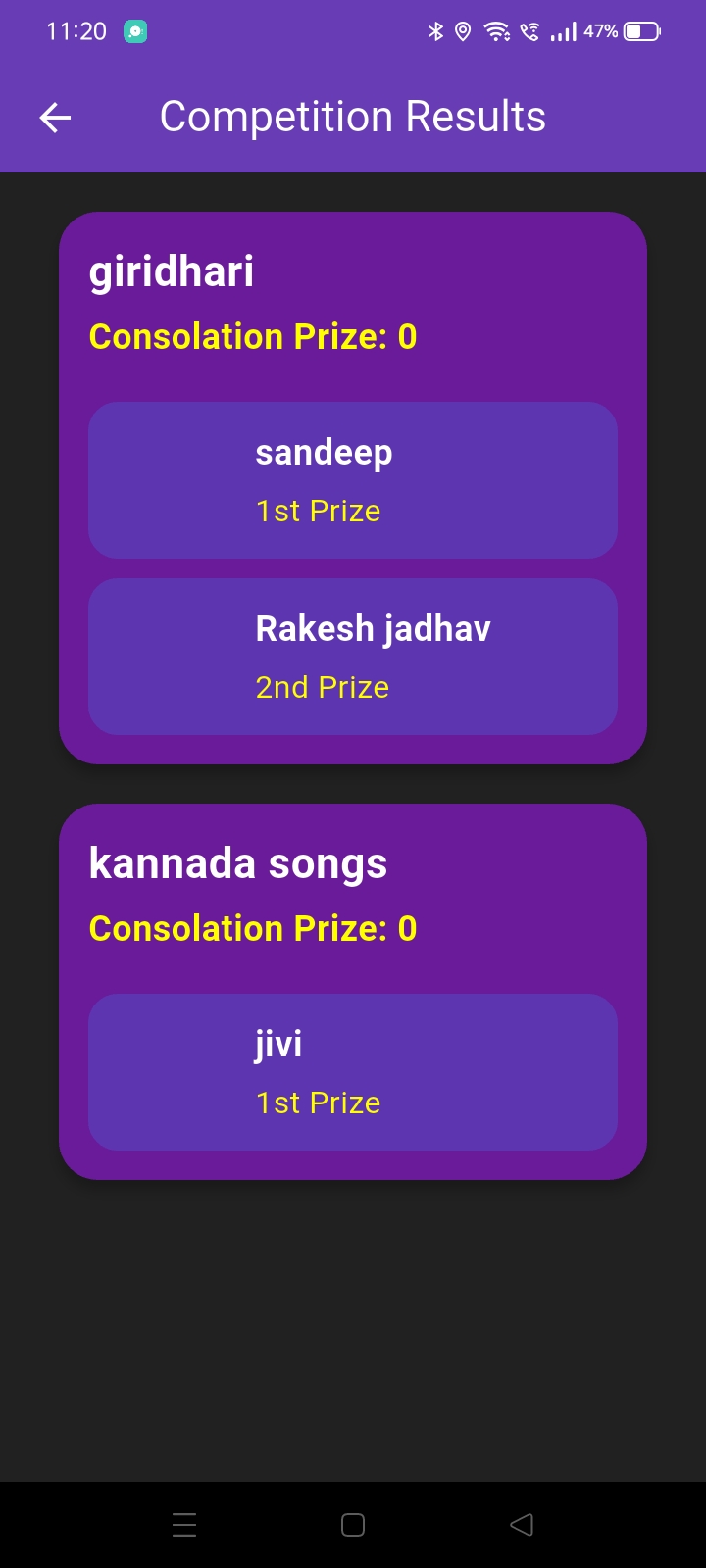Tap the system home button
Screen dimensions: 706x1568
coord(353,1524)
